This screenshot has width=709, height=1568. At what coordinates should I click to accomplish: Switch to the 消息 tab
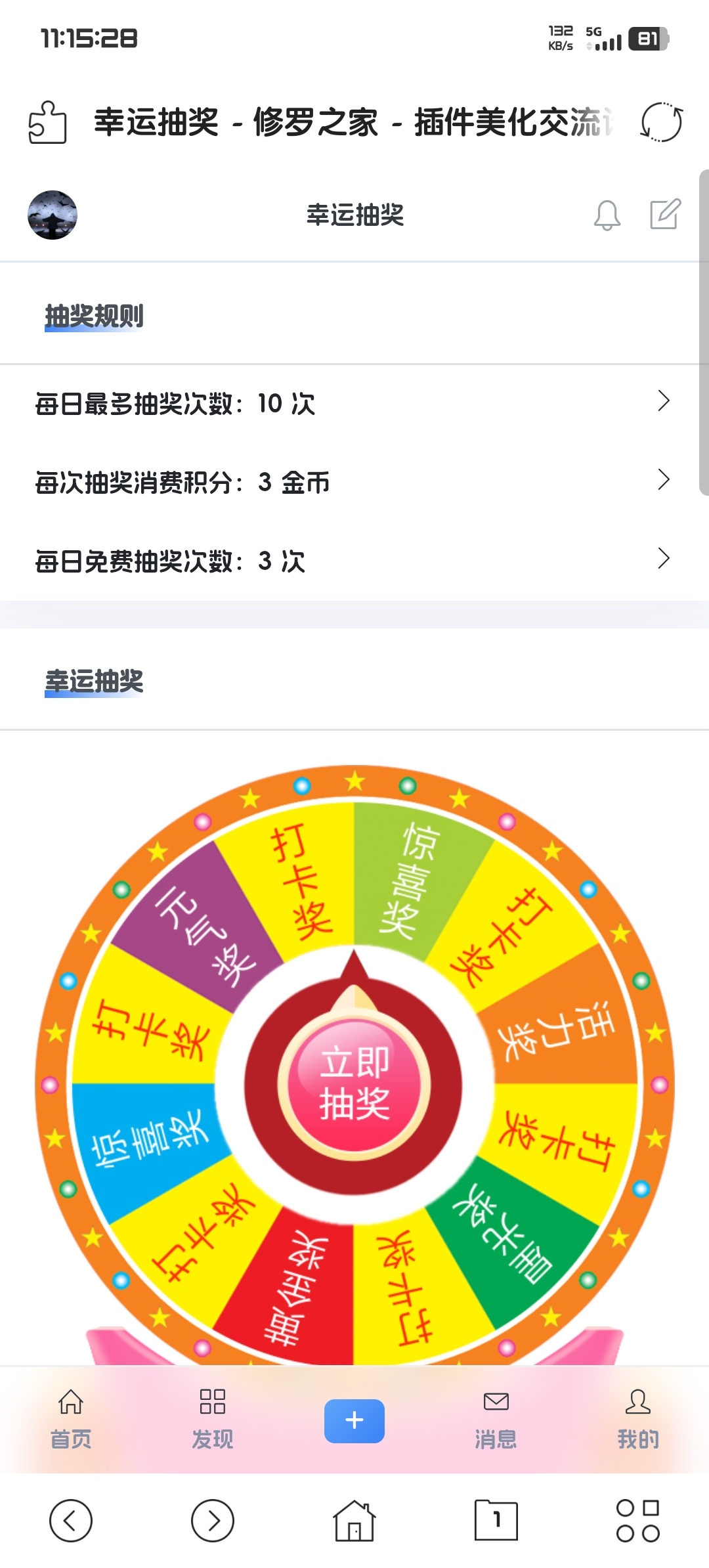496,1420
